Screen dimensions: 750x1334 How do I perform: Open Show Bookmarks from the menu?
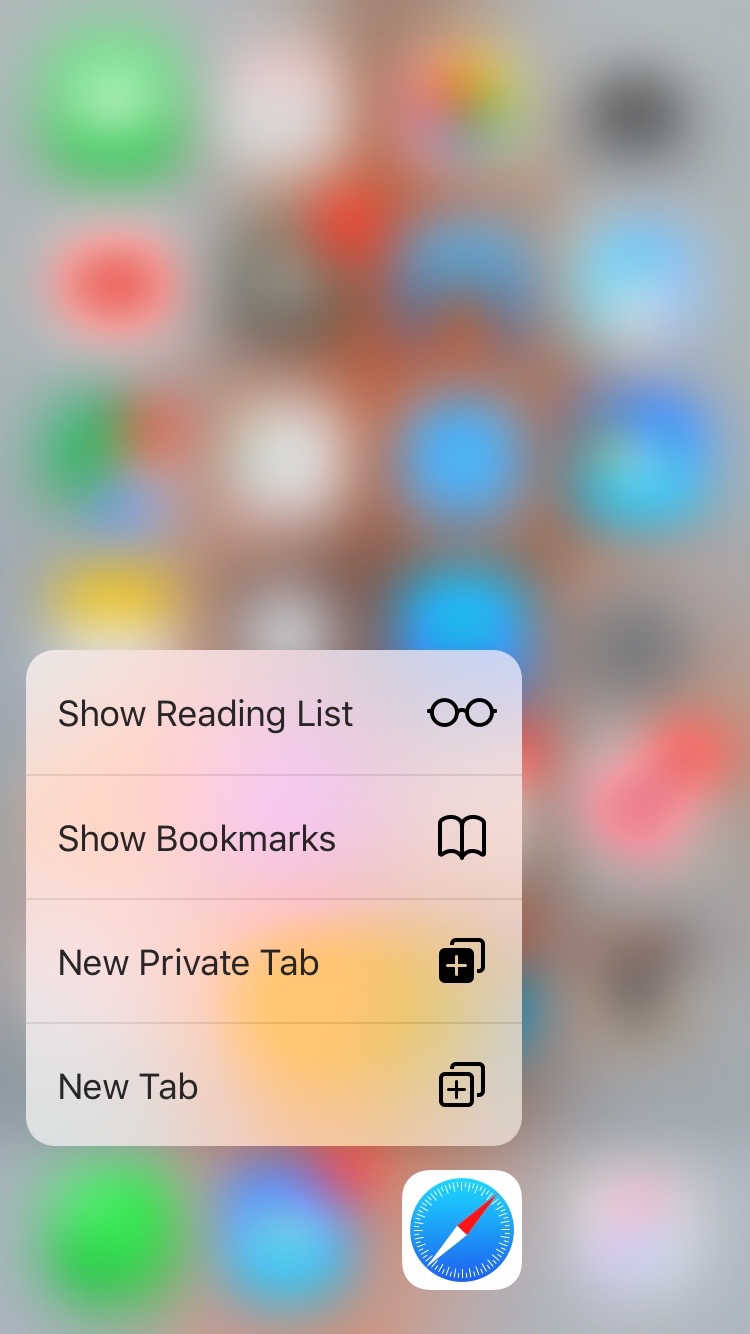coord(273,837)
